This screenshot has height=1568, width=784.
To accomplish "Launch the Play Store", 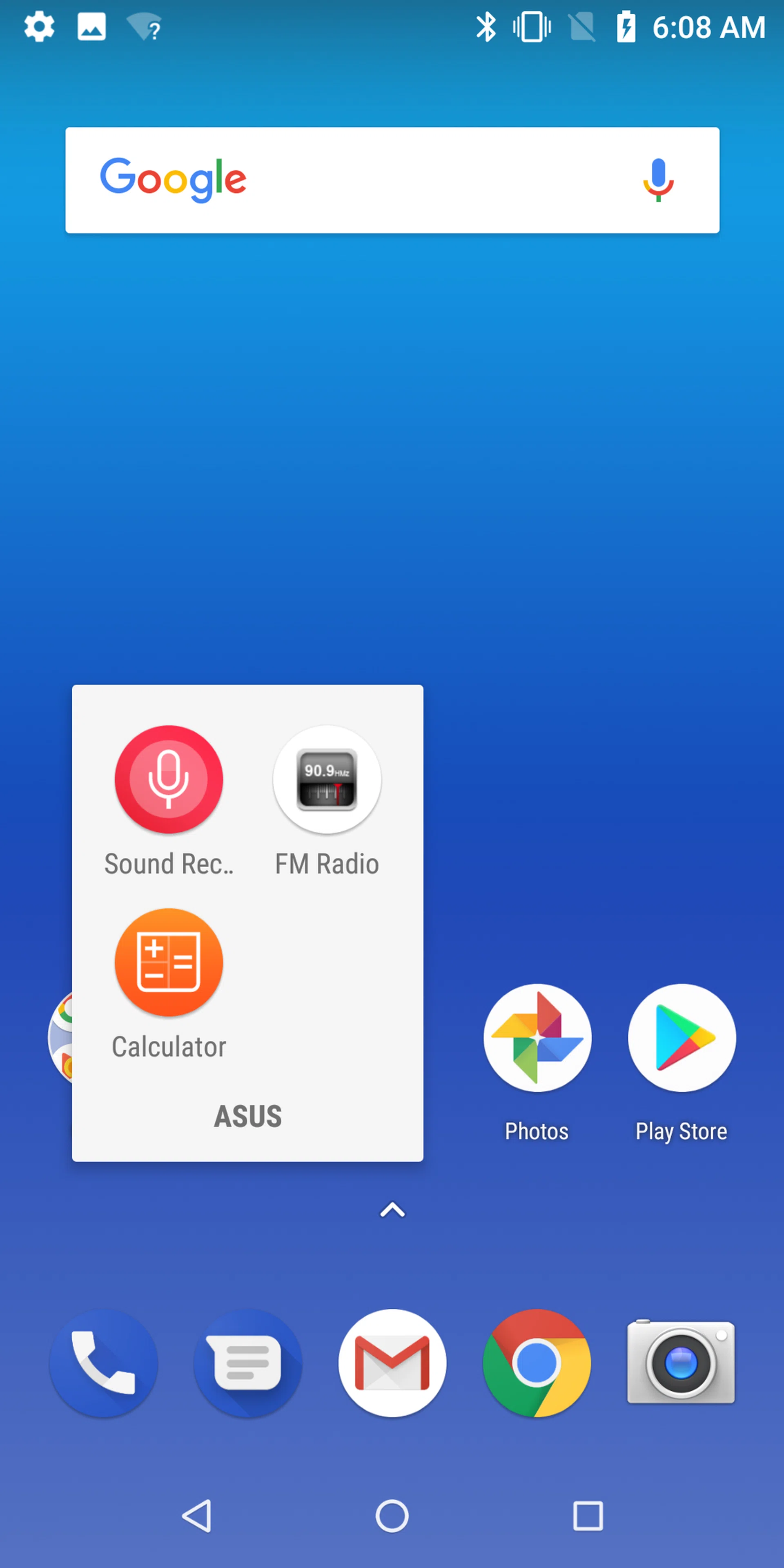I will [x=682, y=1038].
